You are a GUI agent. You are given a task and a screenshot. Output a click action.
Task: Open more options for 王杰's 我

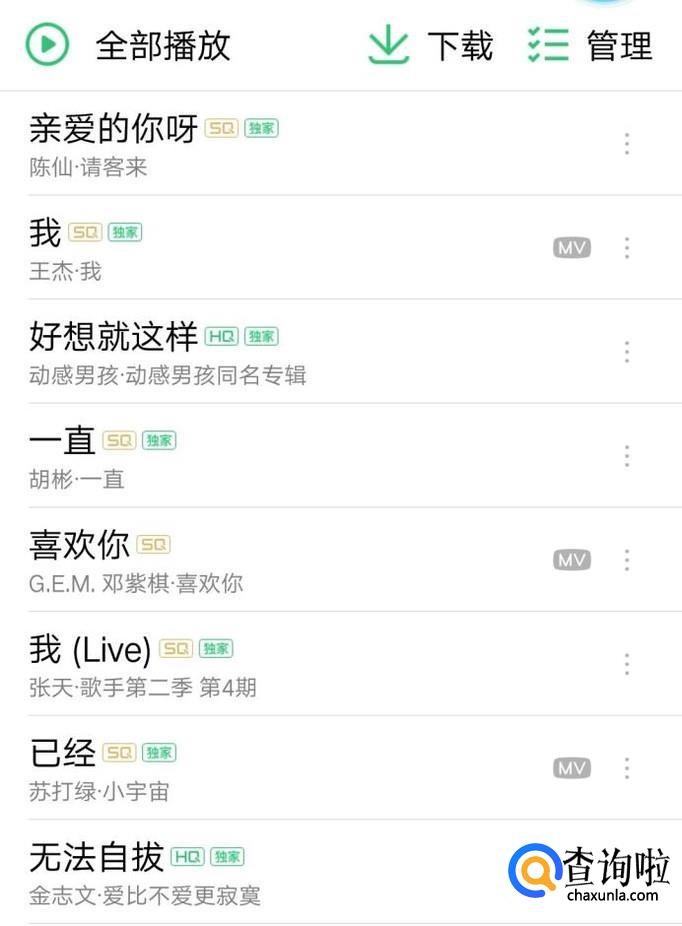click(627, 247)
